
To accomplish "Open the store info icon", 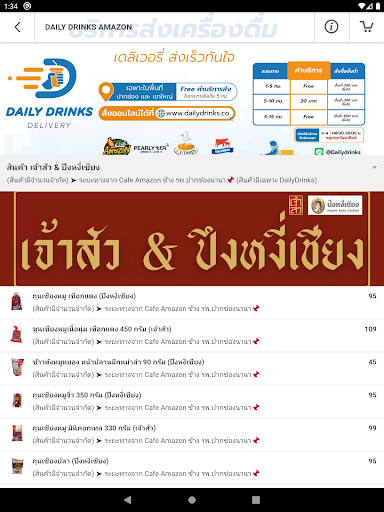I will tap(331, 27).
